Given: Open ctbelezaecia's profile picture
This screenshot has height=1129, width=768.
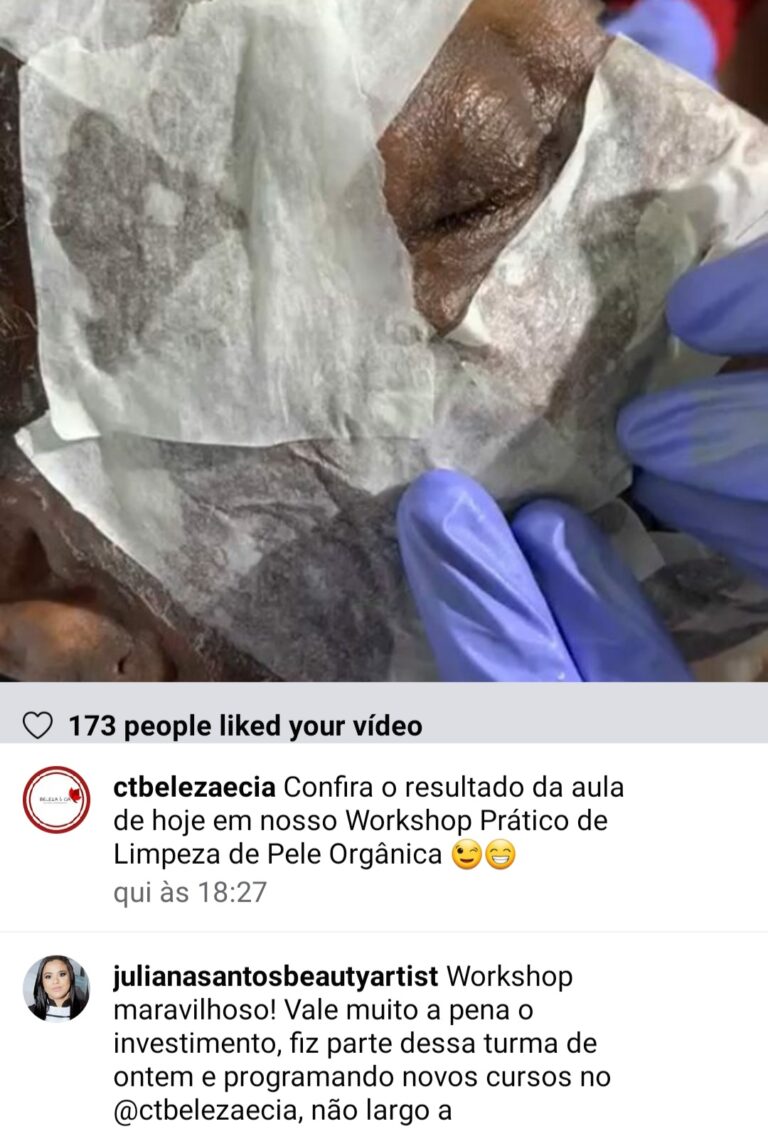Looking at the screenshot, I should (x=57, y=800).
